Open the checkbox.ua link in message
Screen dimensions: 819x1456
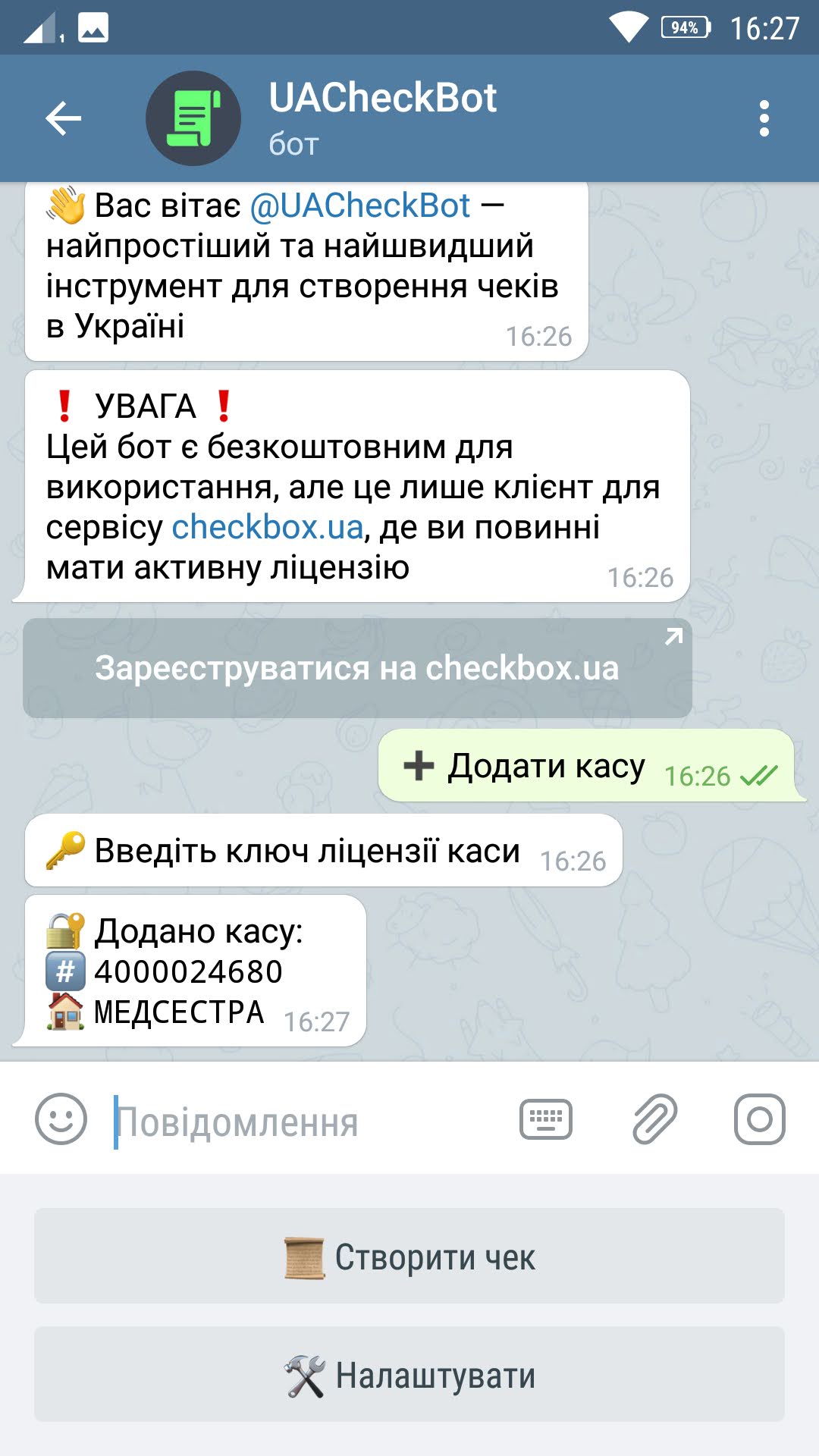[x=268, y=527]
